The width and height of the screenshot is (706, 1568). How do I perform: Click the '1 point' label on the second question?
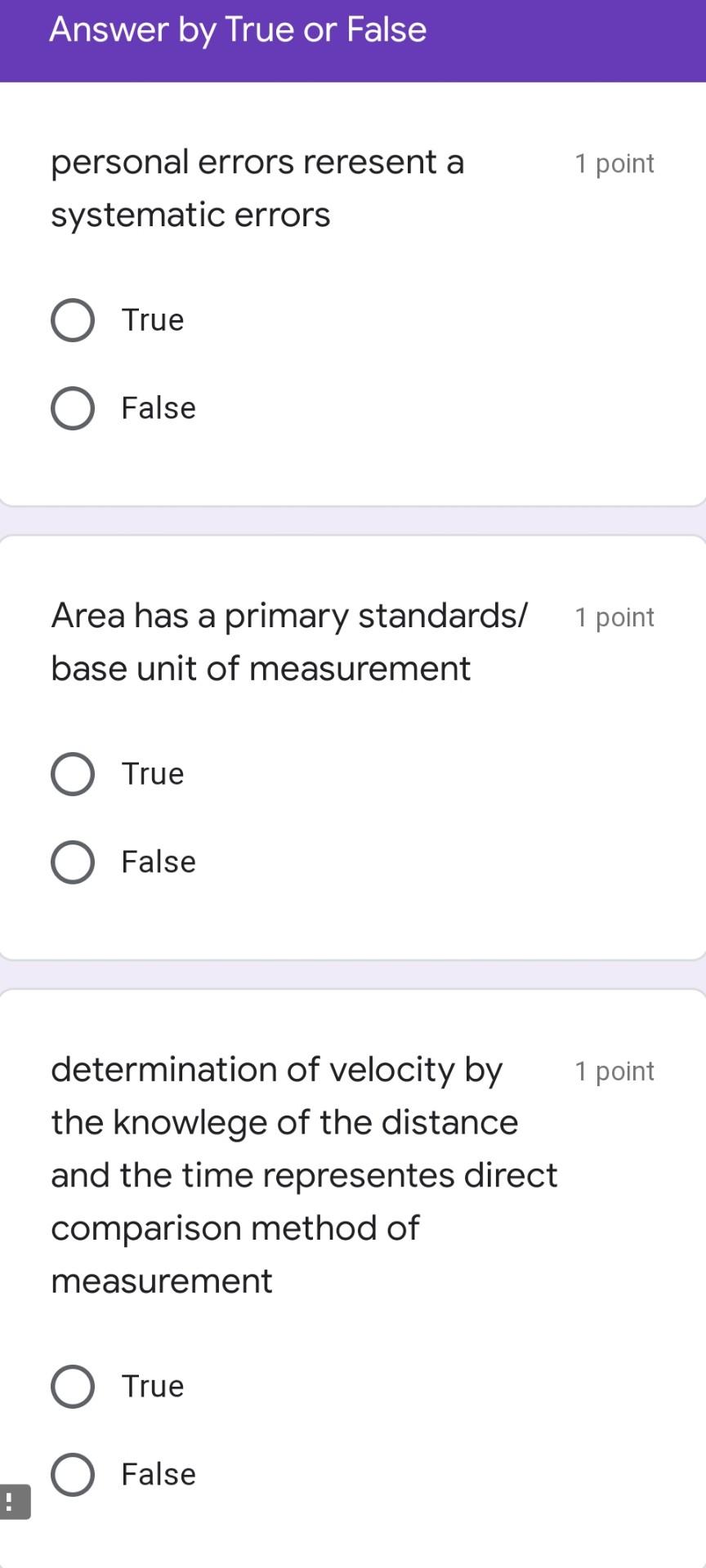tap(614, 617)
